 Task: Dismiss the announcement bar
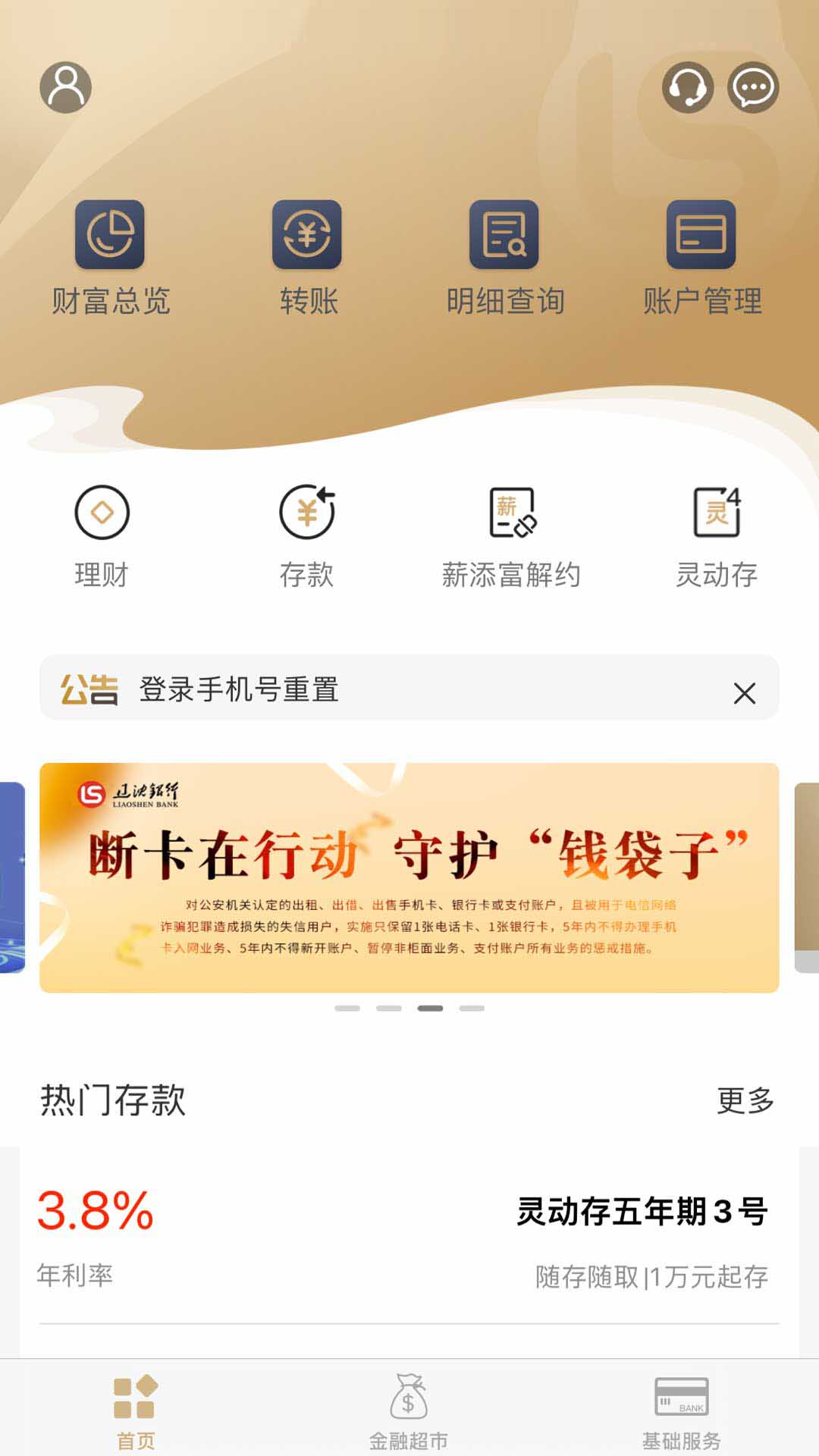[x=744, y=692]
